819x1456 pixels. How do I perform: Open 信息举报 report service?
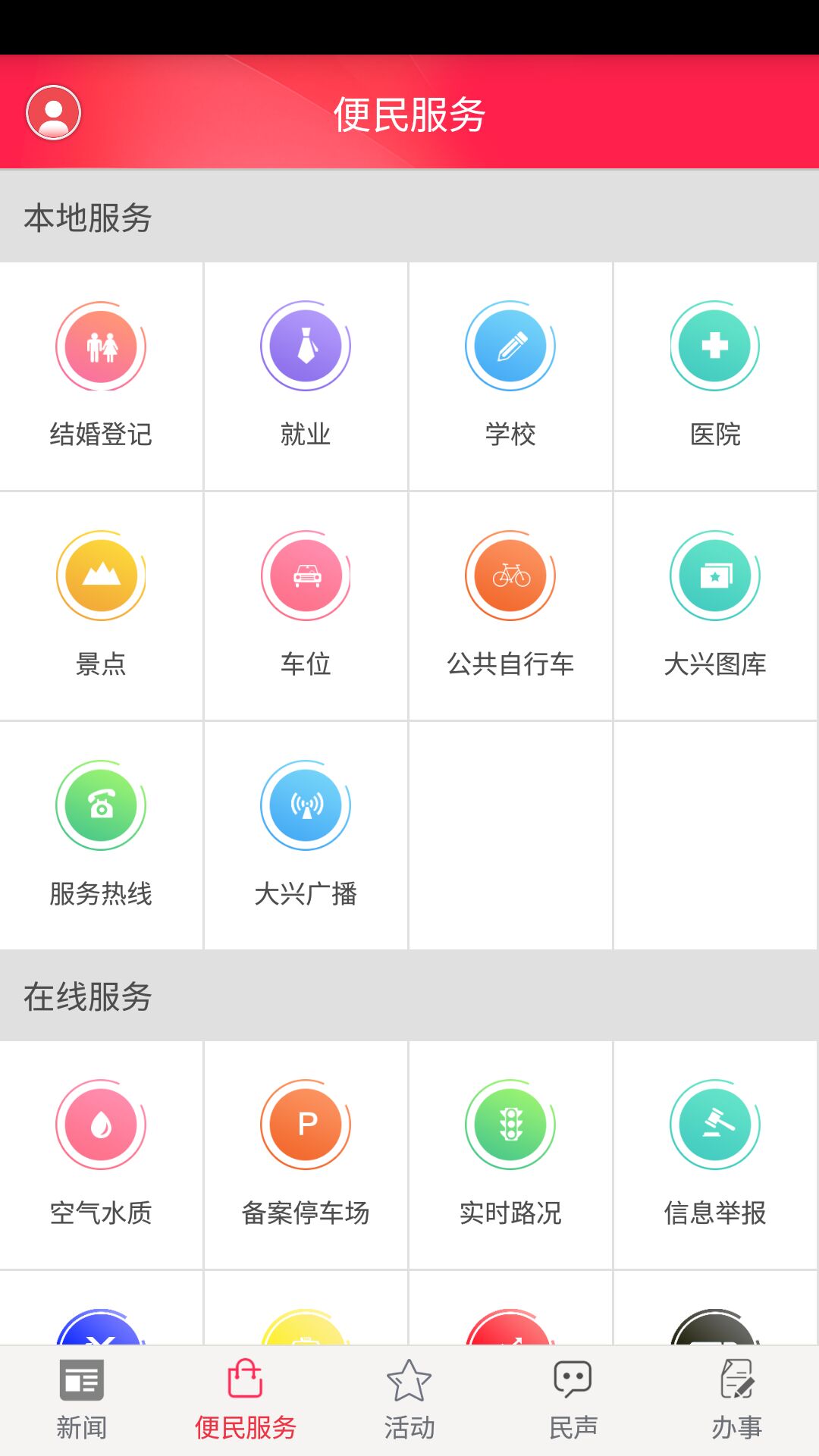[715, 1154]
